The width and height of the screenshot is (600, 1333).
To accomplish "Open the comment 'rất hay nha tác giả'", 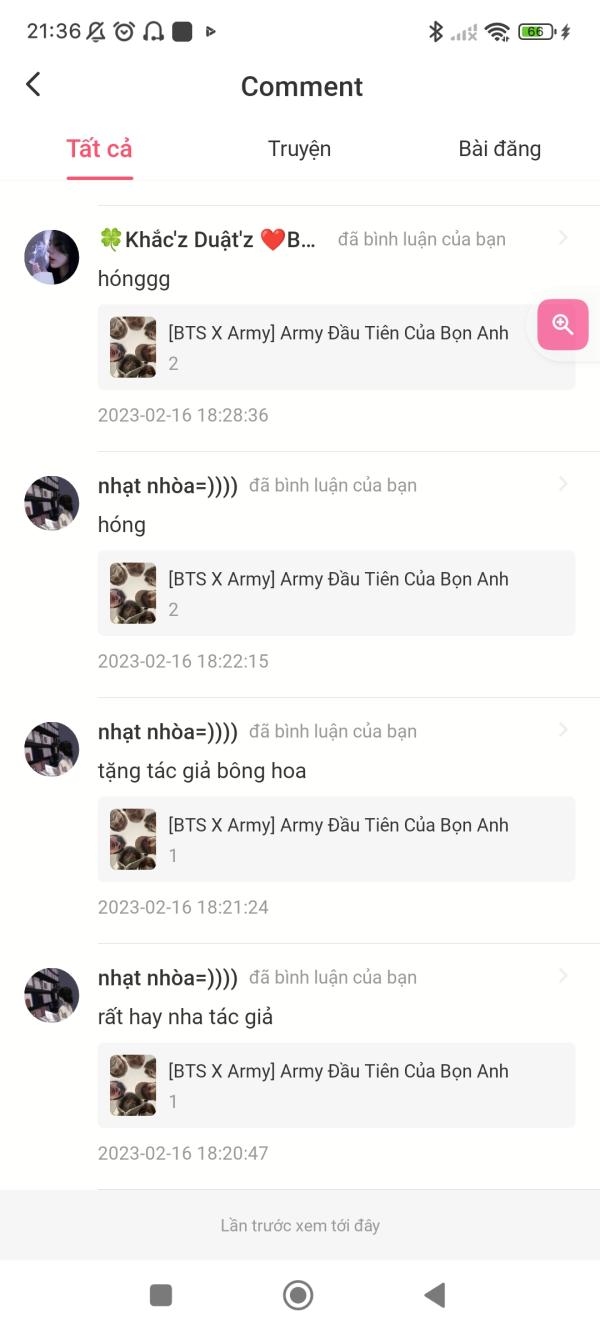I will point(186,1017).
